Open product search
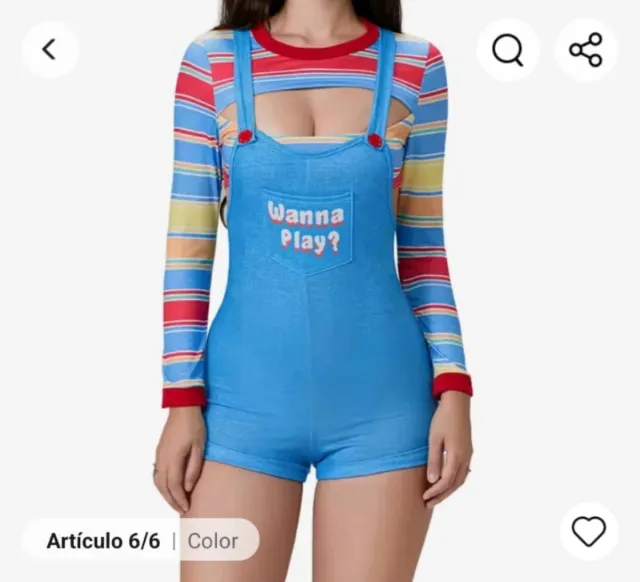The width and height of the screenshot is (640, 582). coord(508,49)
